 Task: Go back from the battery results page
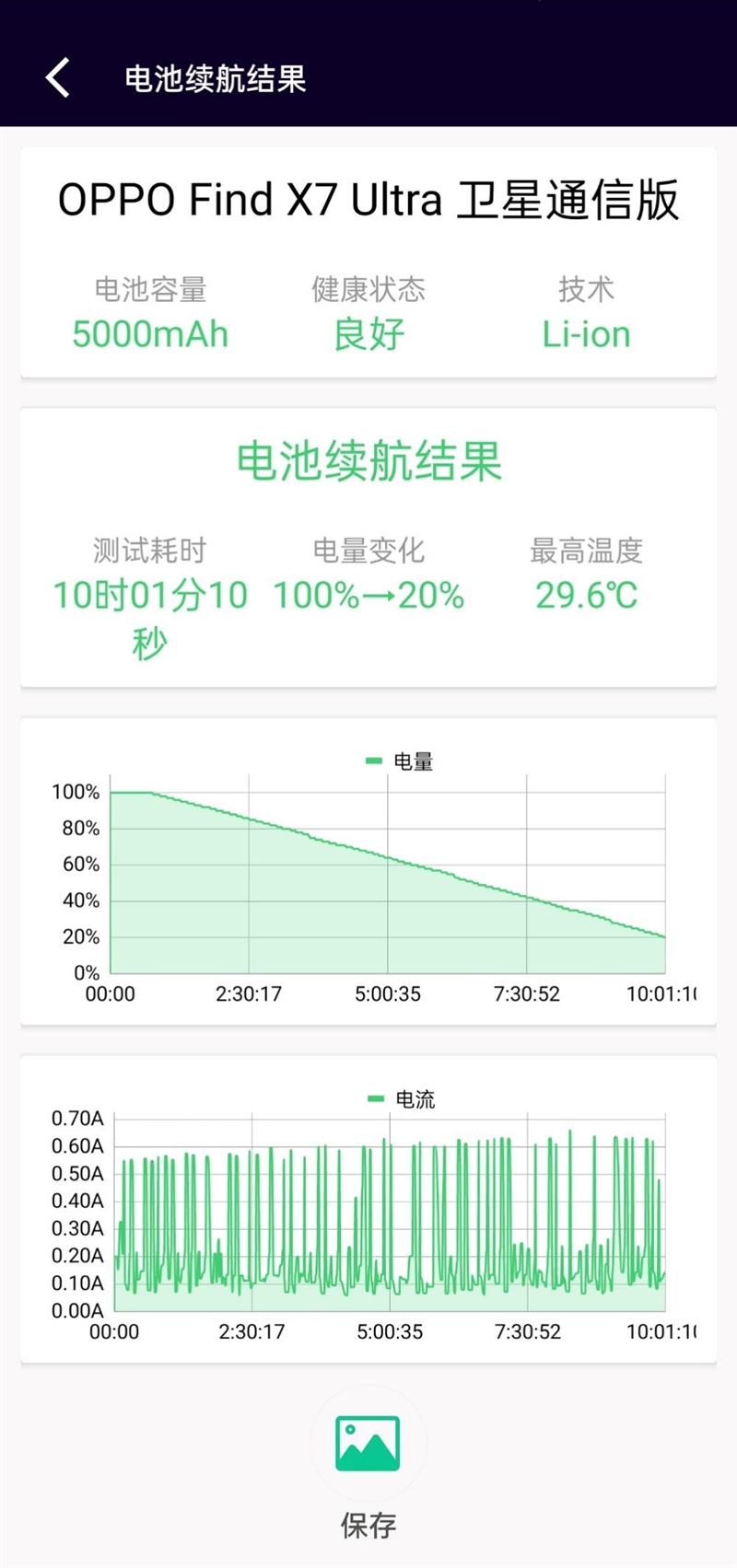pyautogui.click(x=58, y=78)
